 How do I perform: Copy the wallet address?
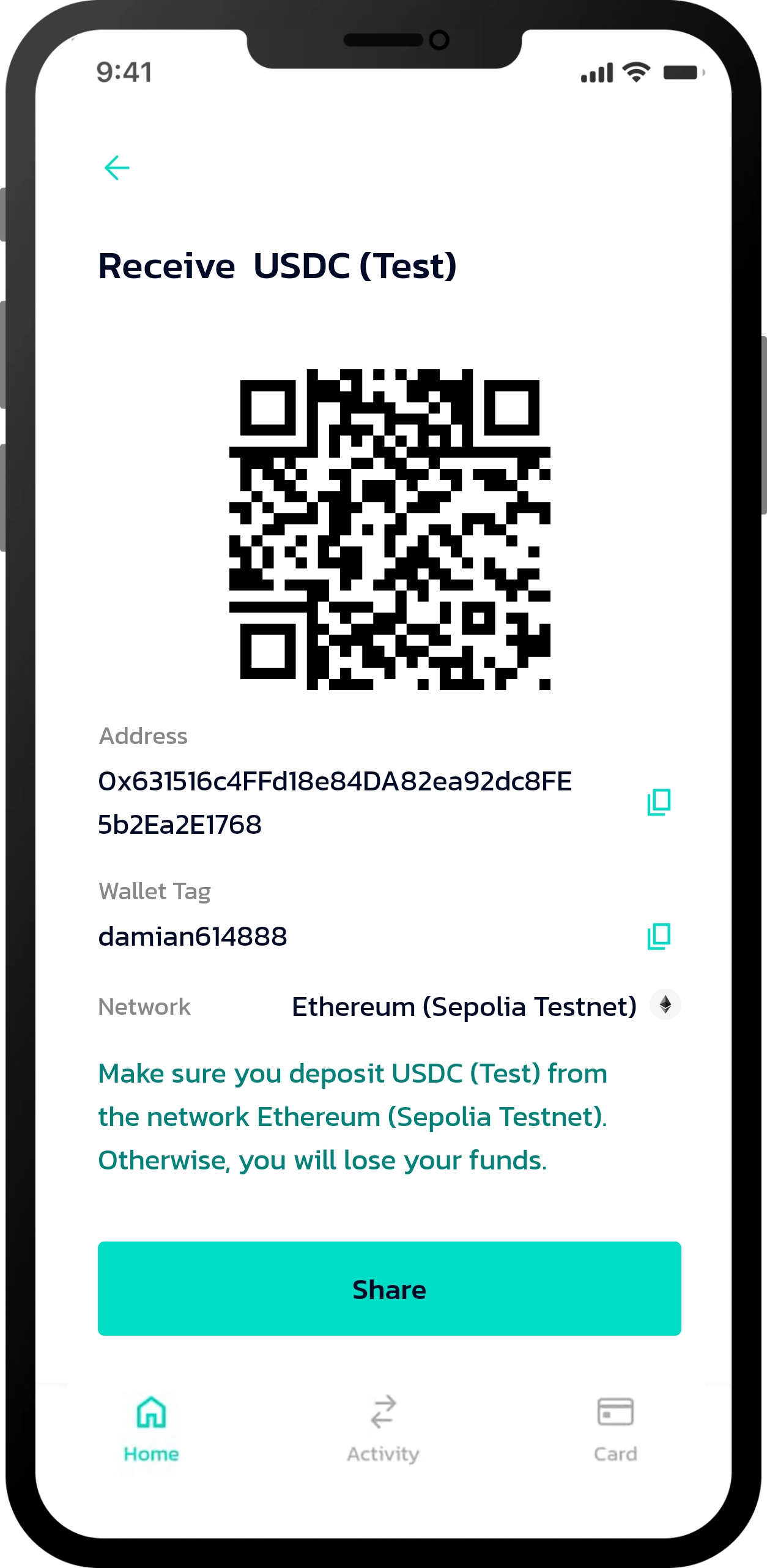[659, 802]
